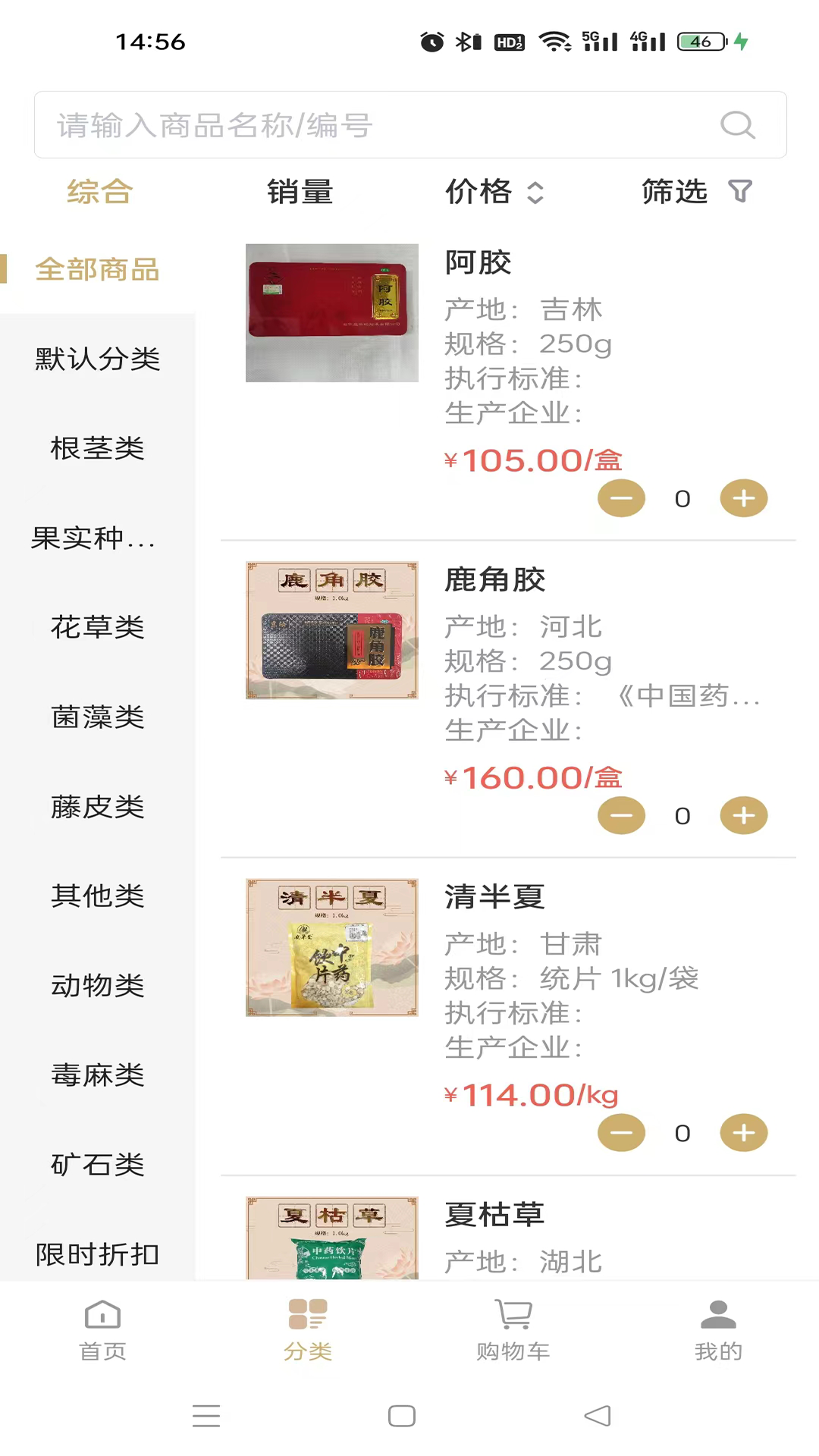Screen dimensions: 819x1456
Task: Tap the system back button
Action: point(598,1416)
